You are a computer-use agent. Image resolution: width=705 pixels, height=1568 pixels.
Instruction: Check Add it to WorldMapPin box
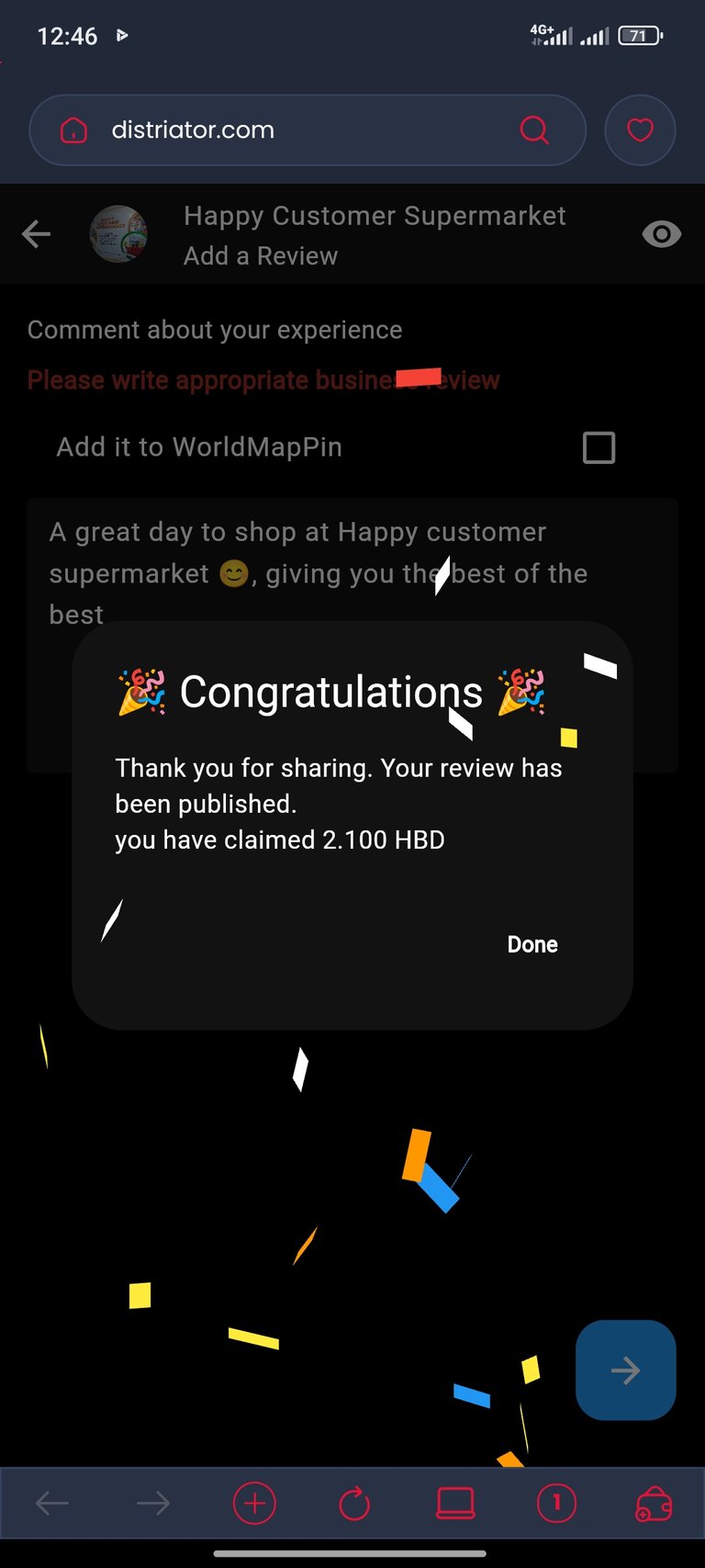coord(599,448)
